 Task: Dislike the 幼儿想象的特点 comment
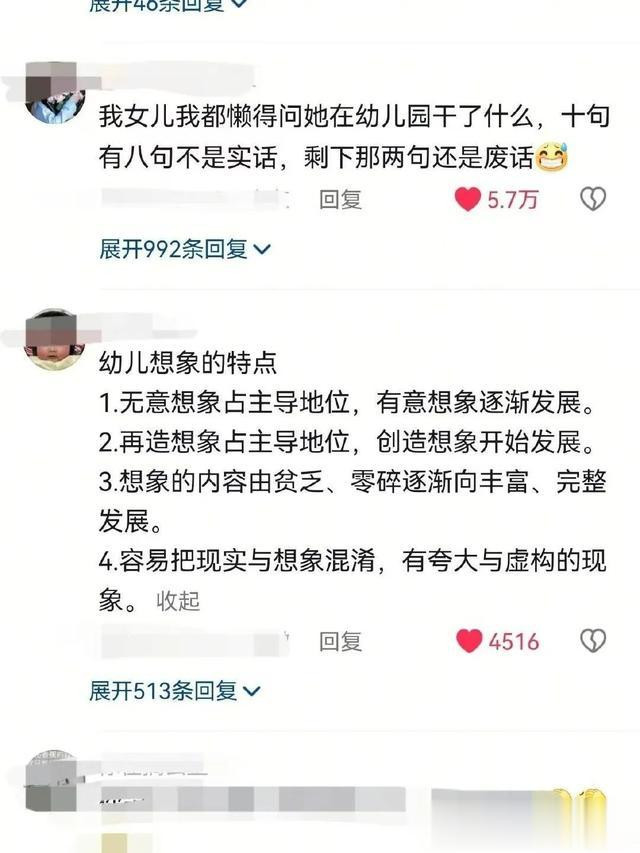(593, 641)
